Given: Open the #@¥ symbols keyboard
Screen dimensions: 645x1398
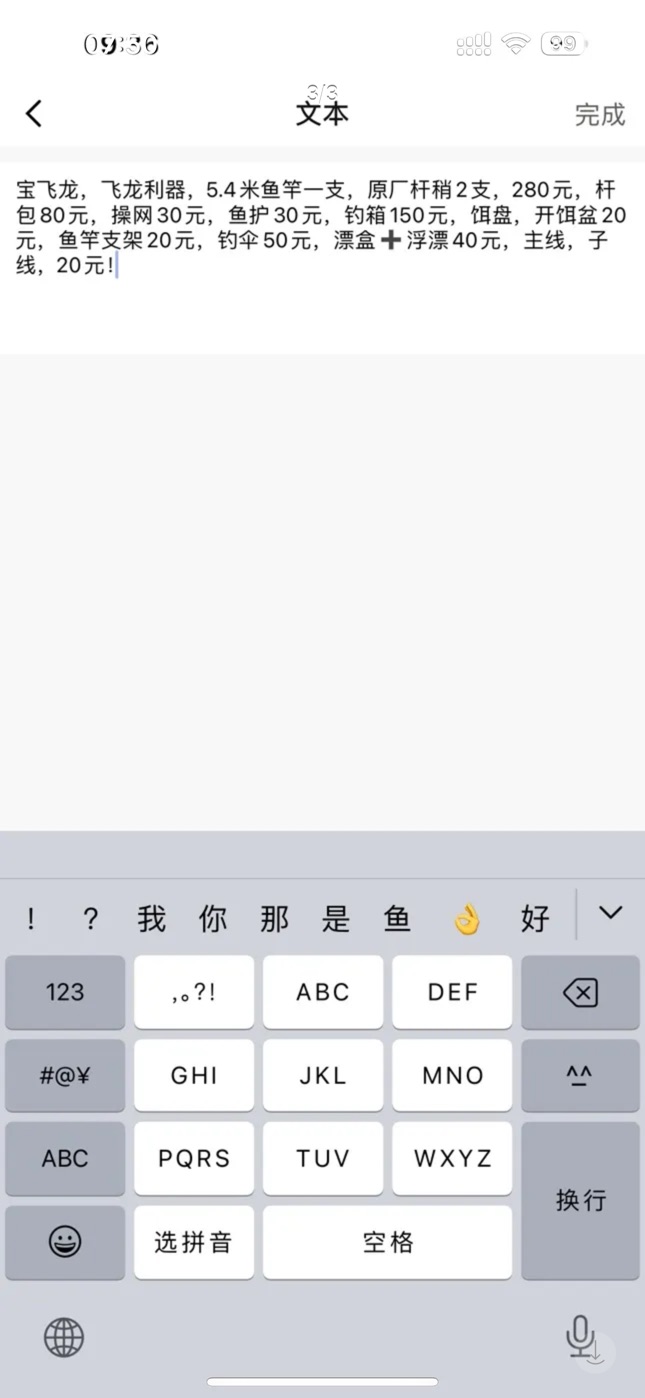Looking at the screenshot, I should [65, 1075].
